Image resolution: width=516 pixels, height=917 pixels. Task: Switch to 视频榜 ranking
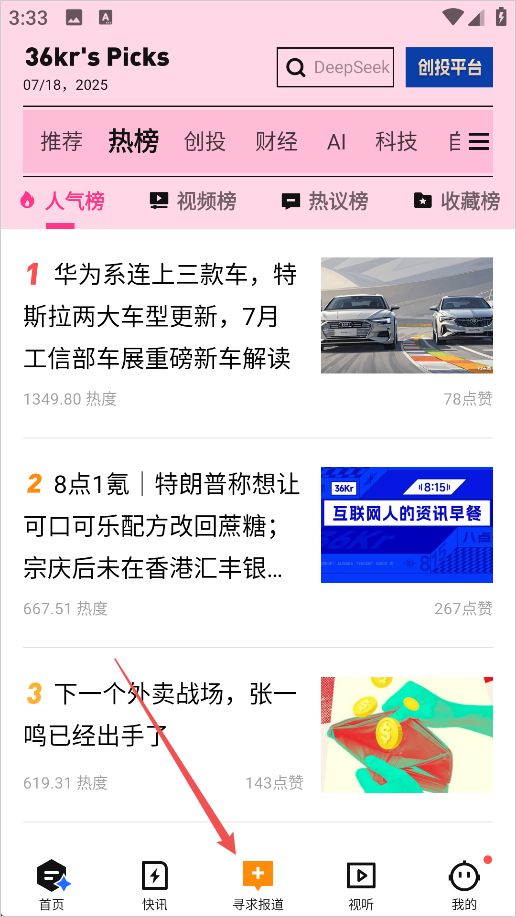pyautogui.click(x=192, y=201)
